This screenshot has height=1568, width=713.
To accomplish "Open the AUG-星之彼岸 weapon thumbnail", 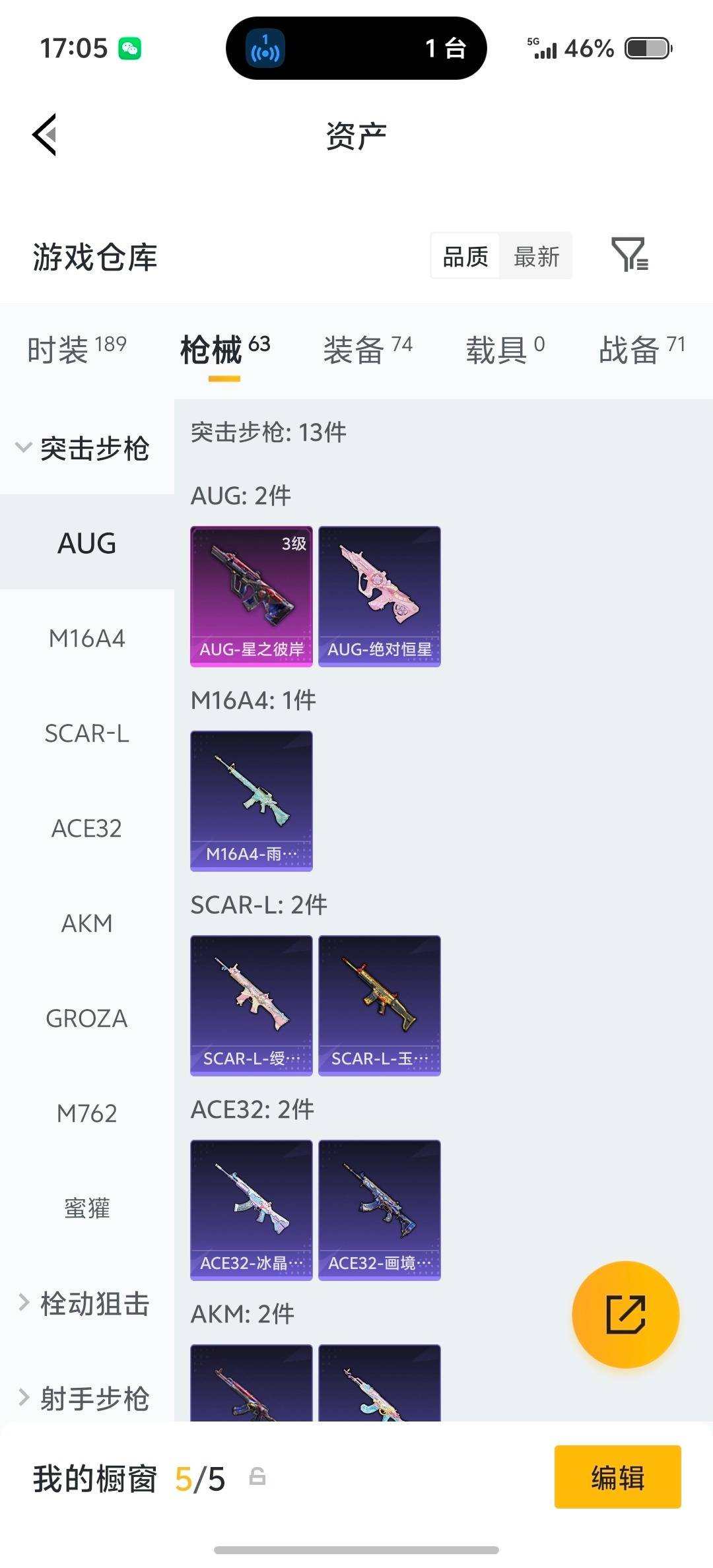I will click(x=251, y=595).
